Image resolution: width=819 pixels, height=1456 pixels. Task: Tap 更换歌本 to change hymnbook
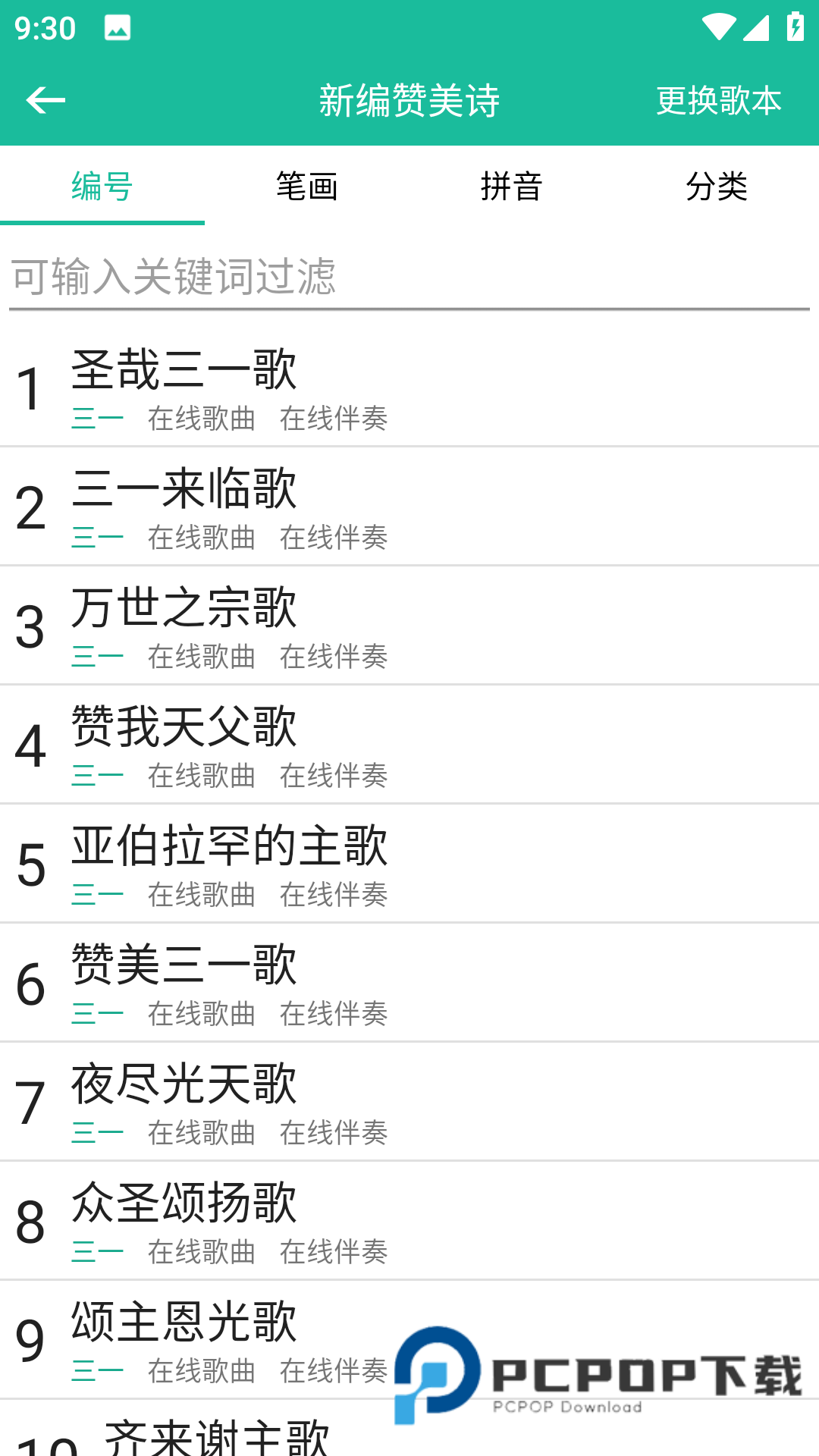point(718,100)
